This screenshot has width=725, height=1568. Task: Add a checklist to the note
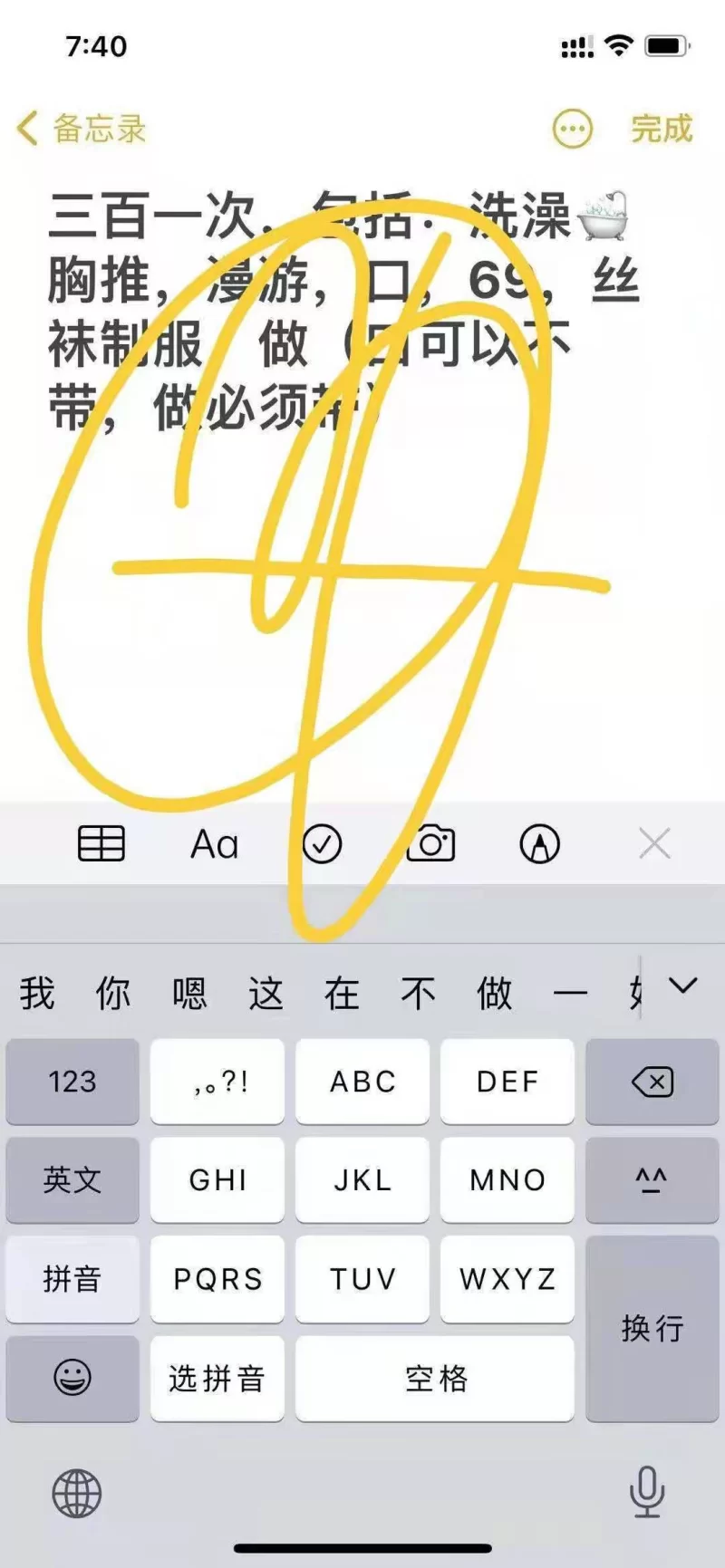[322, 844]
